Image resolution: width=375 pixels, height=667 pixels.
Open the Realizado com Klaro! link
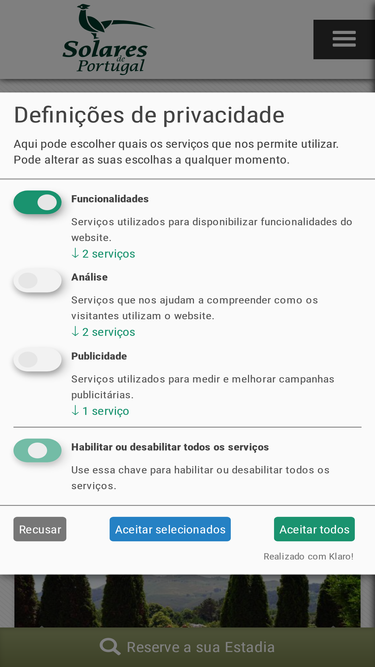pos(308,556)
